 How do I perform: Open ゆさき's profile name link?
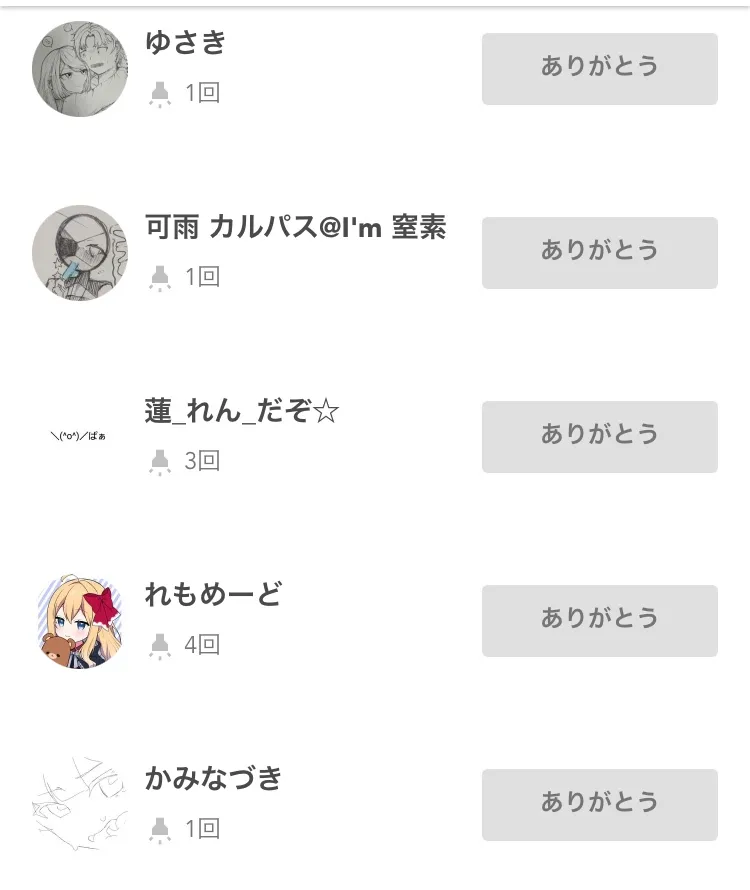pos(186,43)
